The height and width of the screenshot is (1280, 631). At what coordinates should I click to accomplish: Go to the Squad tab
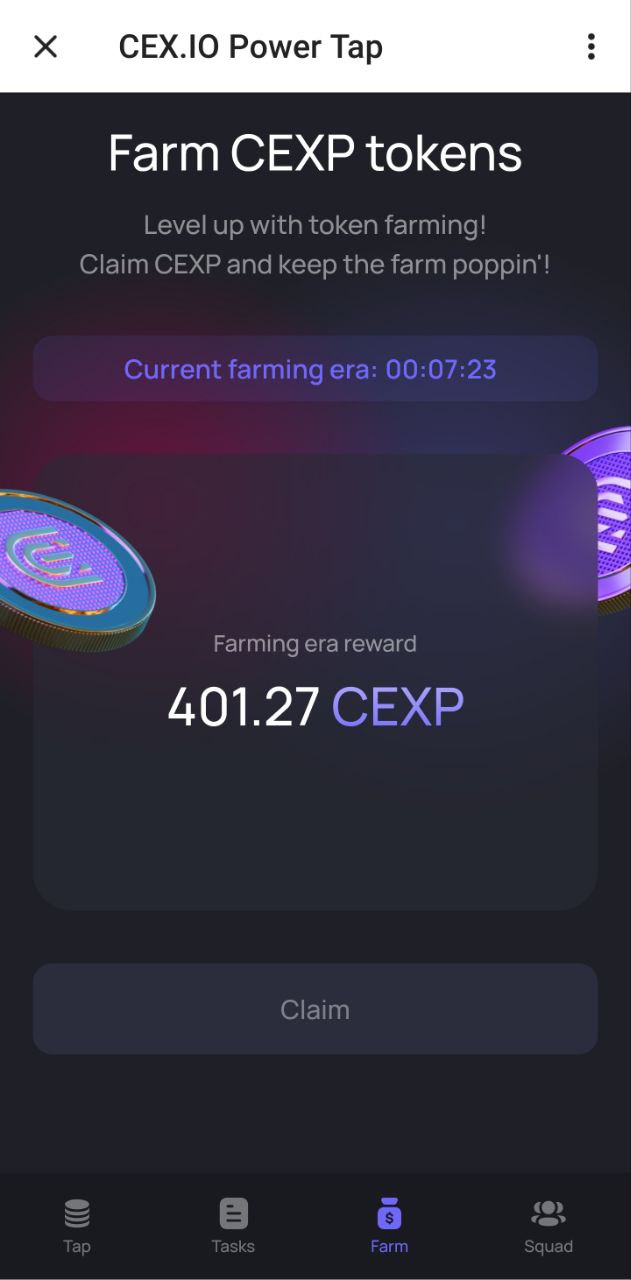coord(548,1226)
